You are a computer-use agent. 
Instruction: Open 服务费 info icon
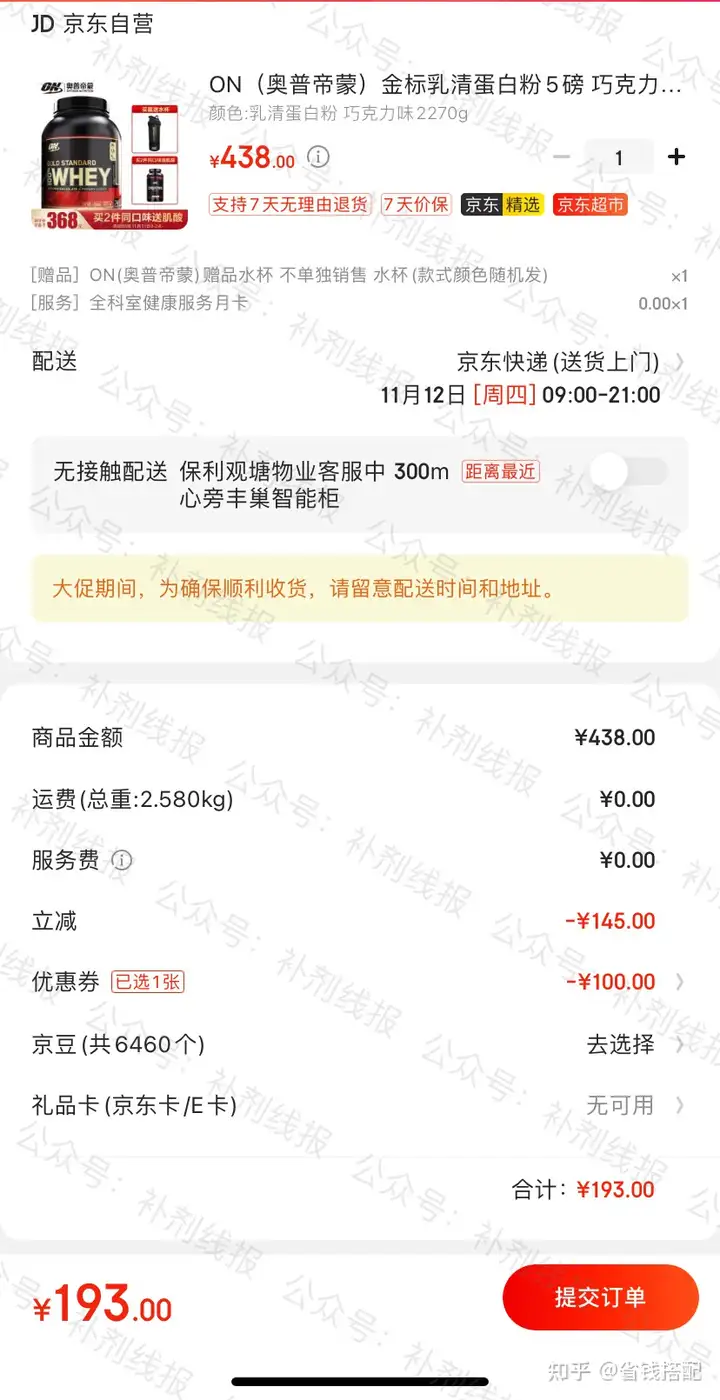pyautogui.click(x=122, y=860)
